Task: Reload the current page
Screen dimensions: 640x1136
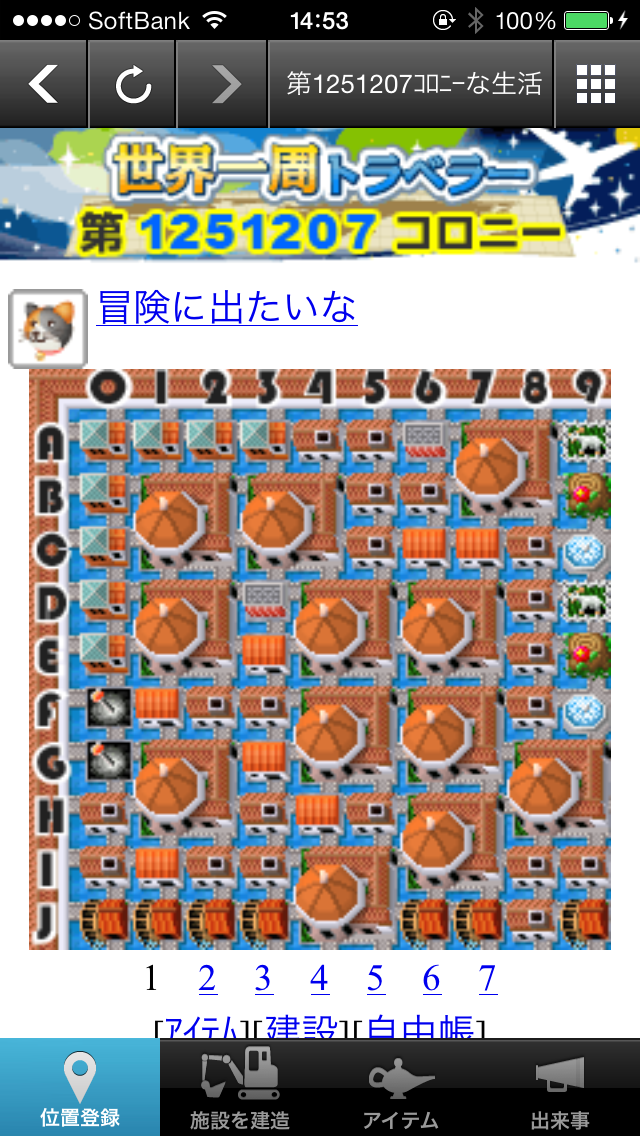Action: (x=133, y=85)
